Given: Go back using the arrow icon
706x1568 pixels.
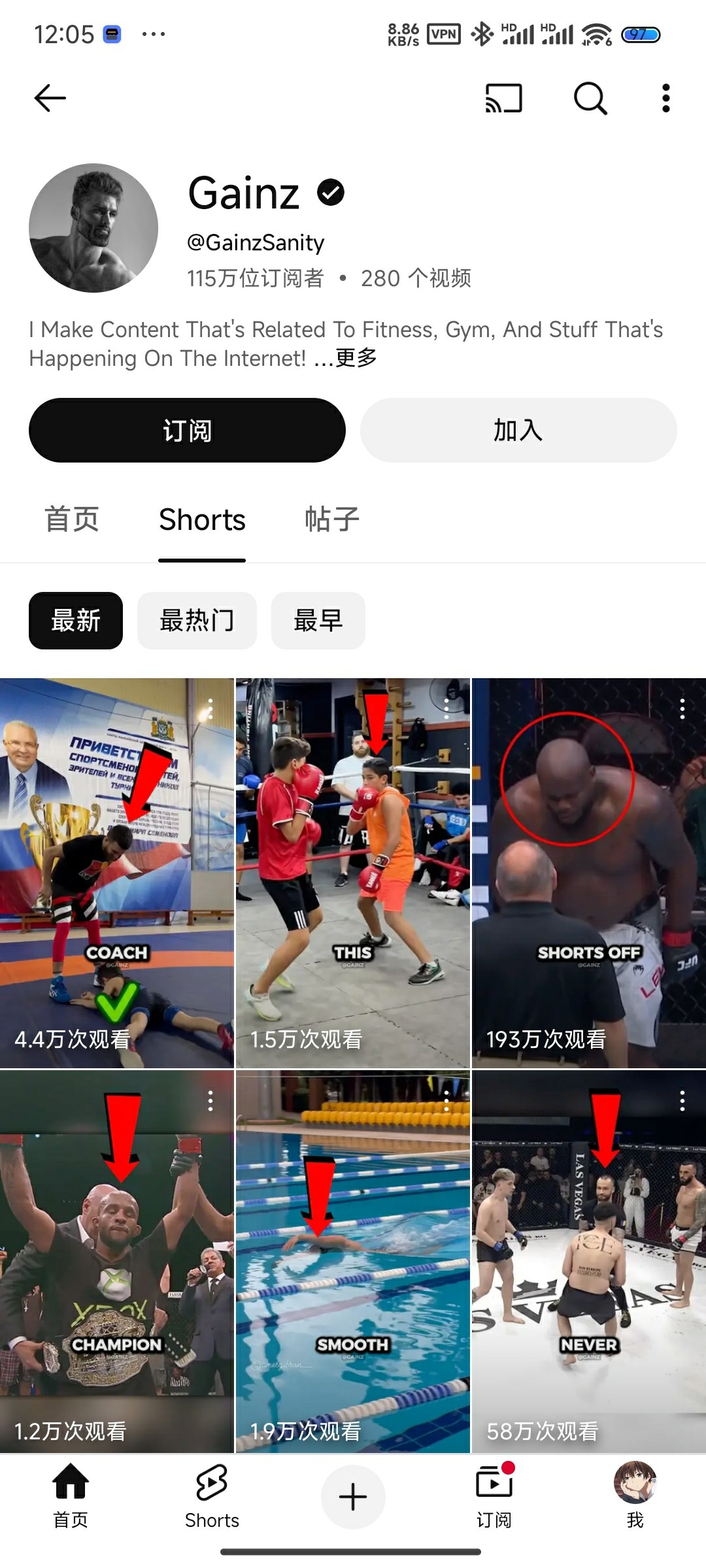Looking at the screenshot, I should point(50,99).
